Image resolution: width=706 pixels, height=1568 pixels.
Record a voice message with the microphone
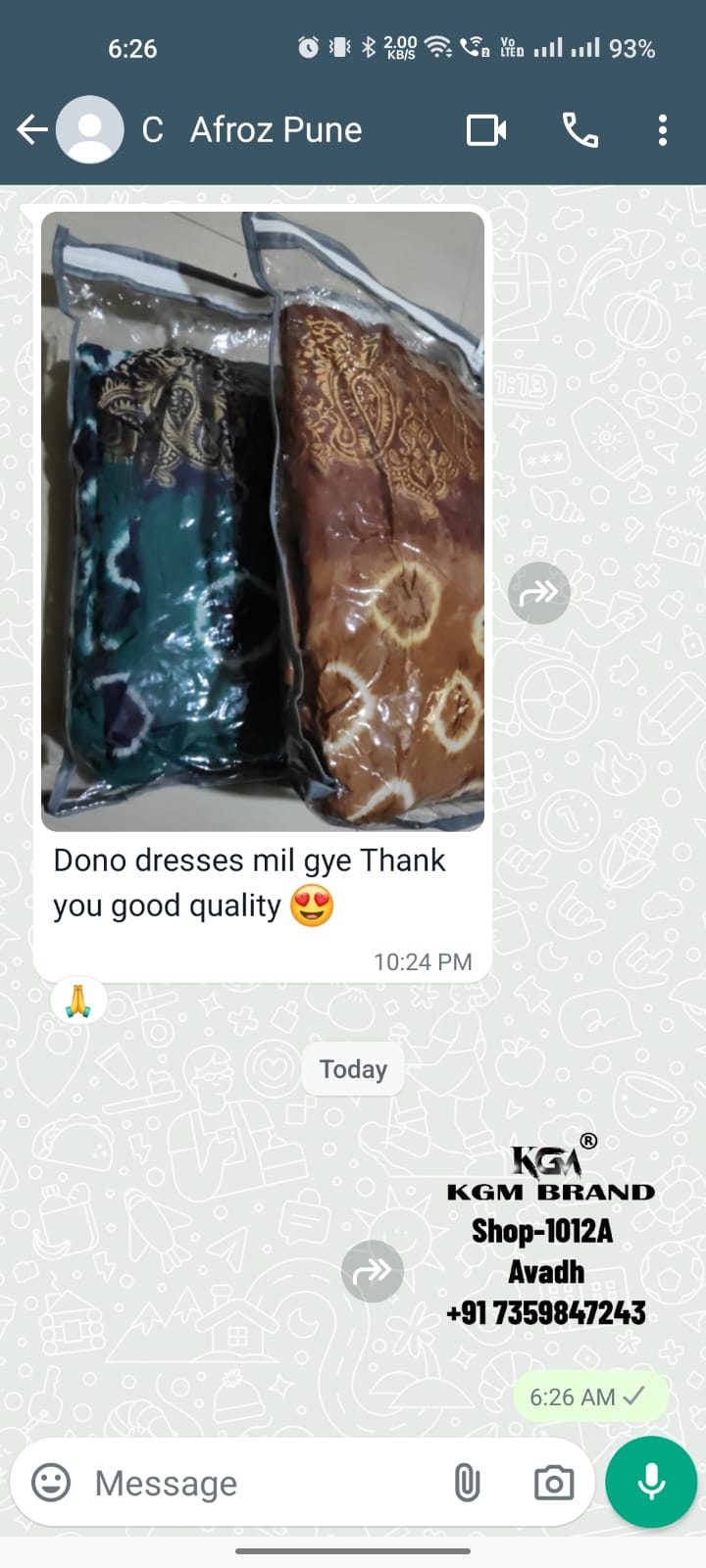(651, 1482)
